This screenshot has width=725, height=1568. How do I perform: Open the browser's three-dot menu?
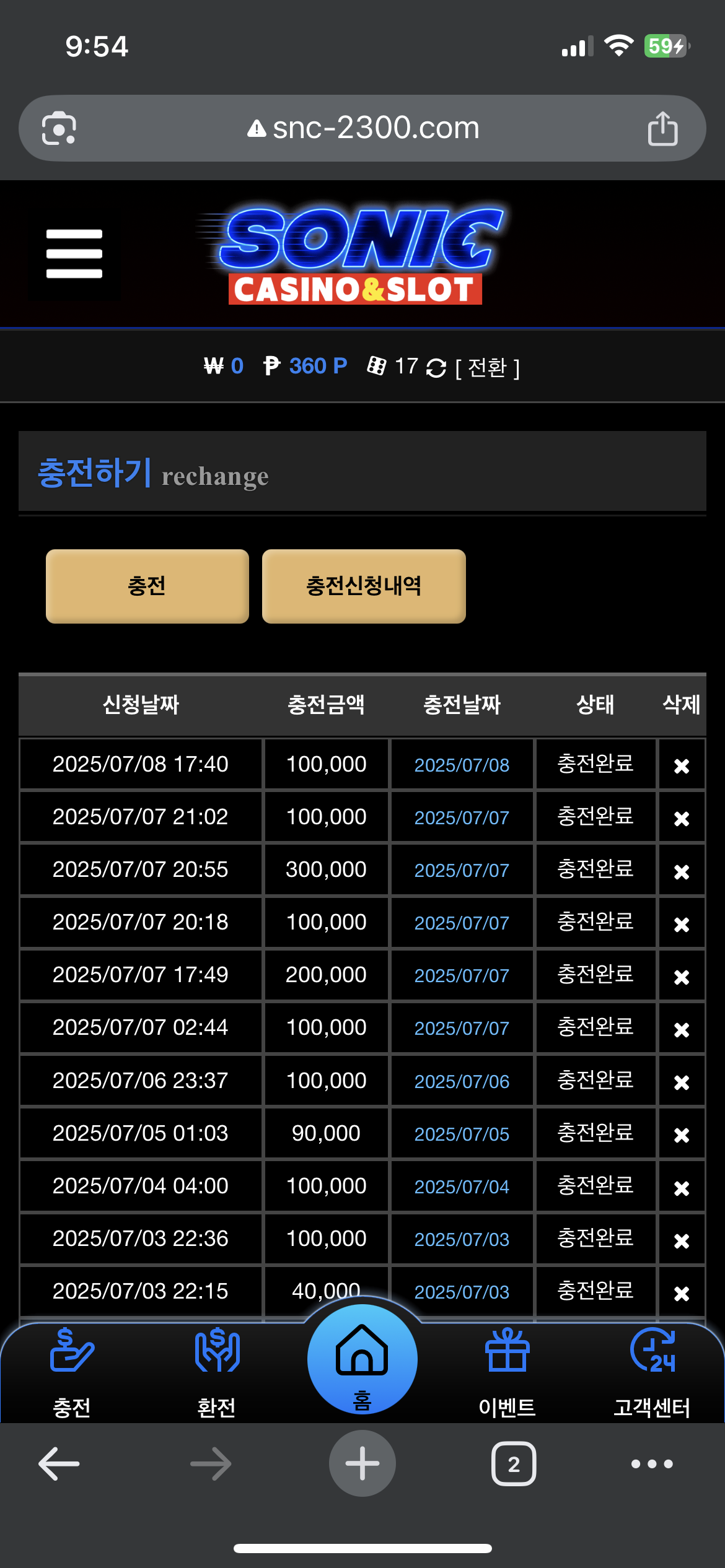tap(652, 1464)
